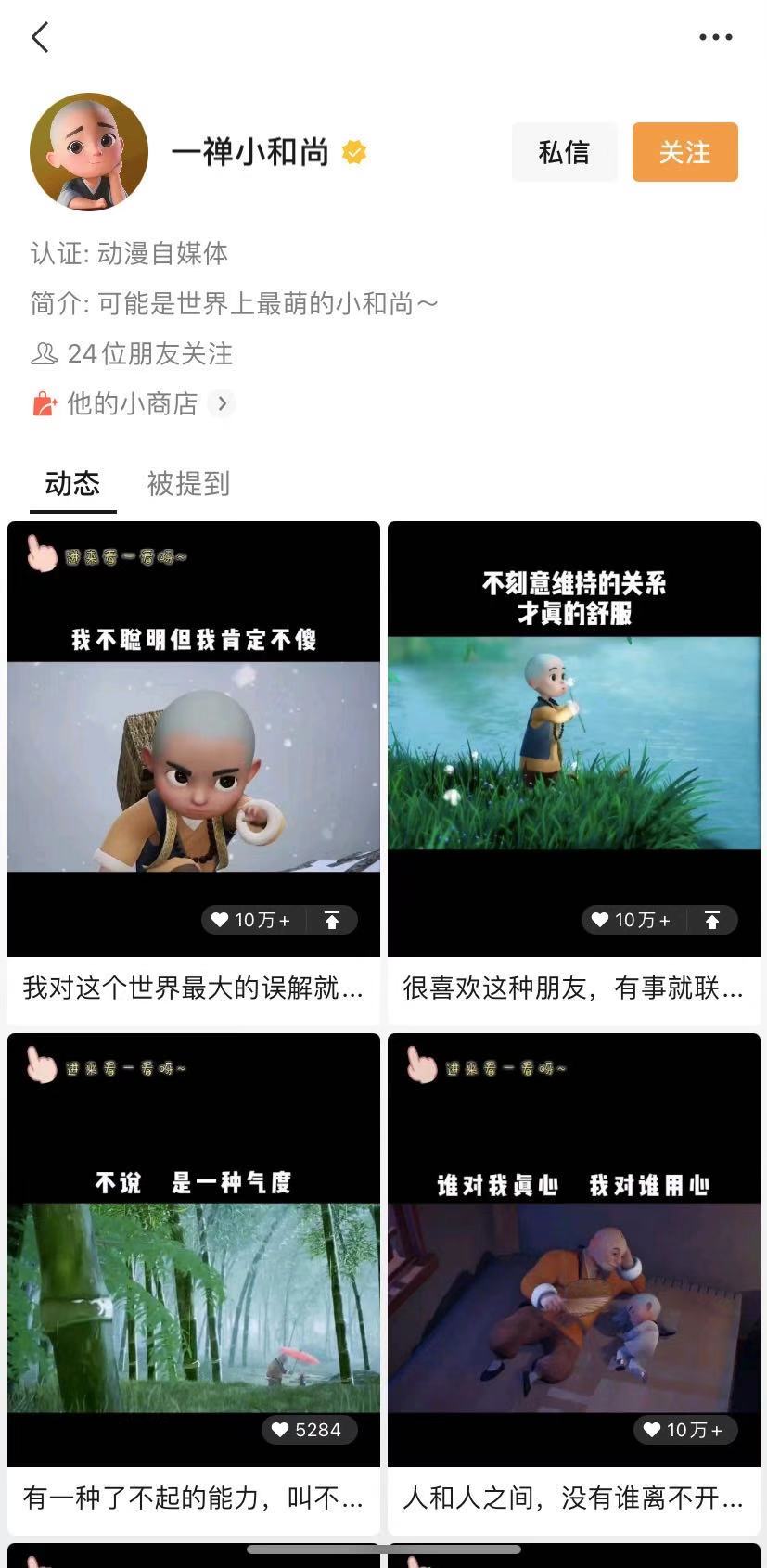Go back using the top-left arrow

tap(40, 38)
